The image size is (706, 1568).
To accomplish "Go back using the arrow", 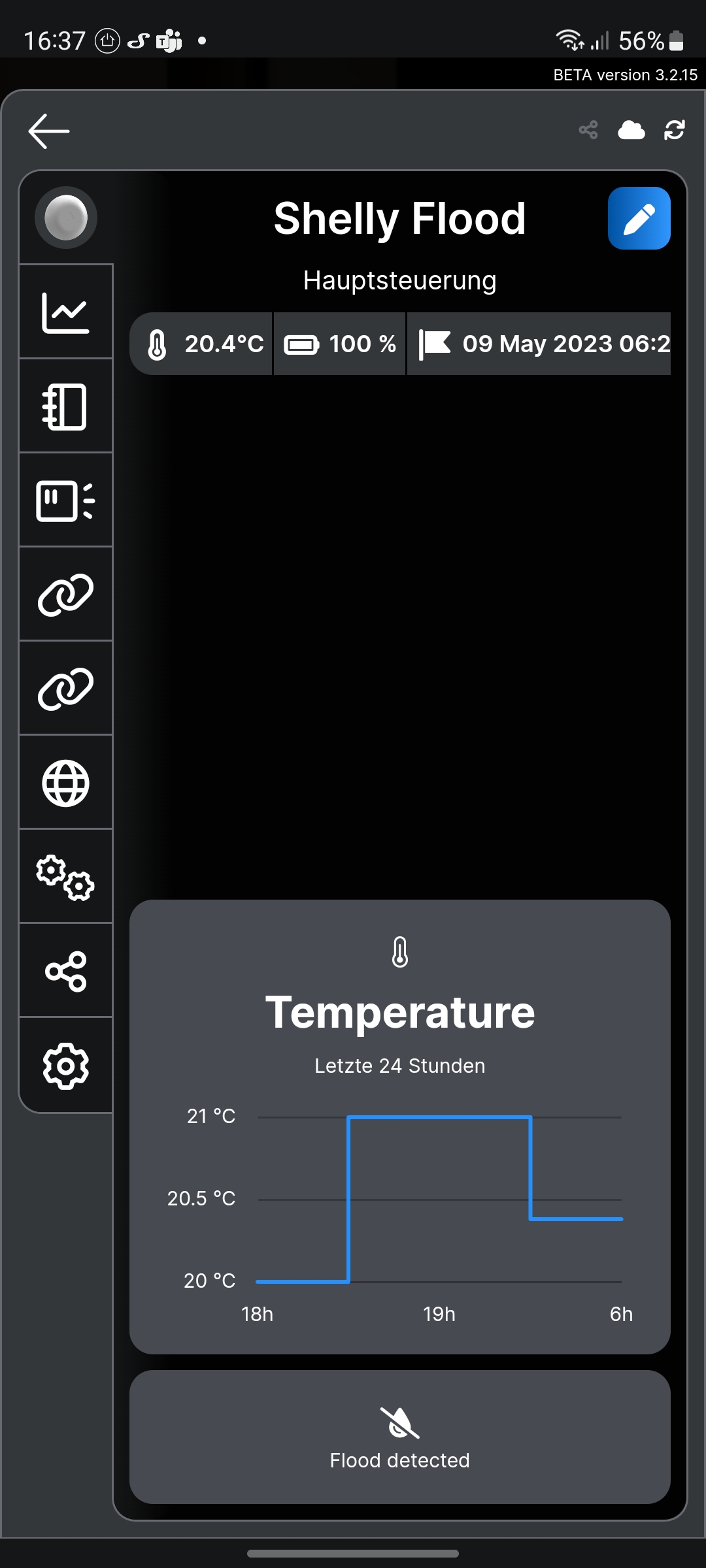I will click(49, 131).
